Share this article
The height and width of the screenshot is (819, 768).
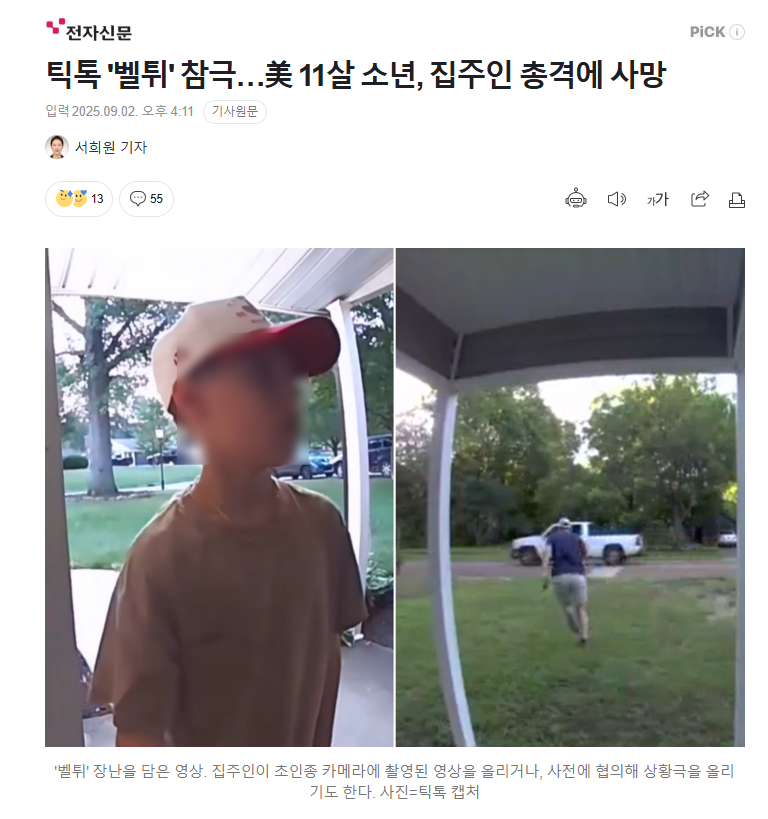pos(700,199)
